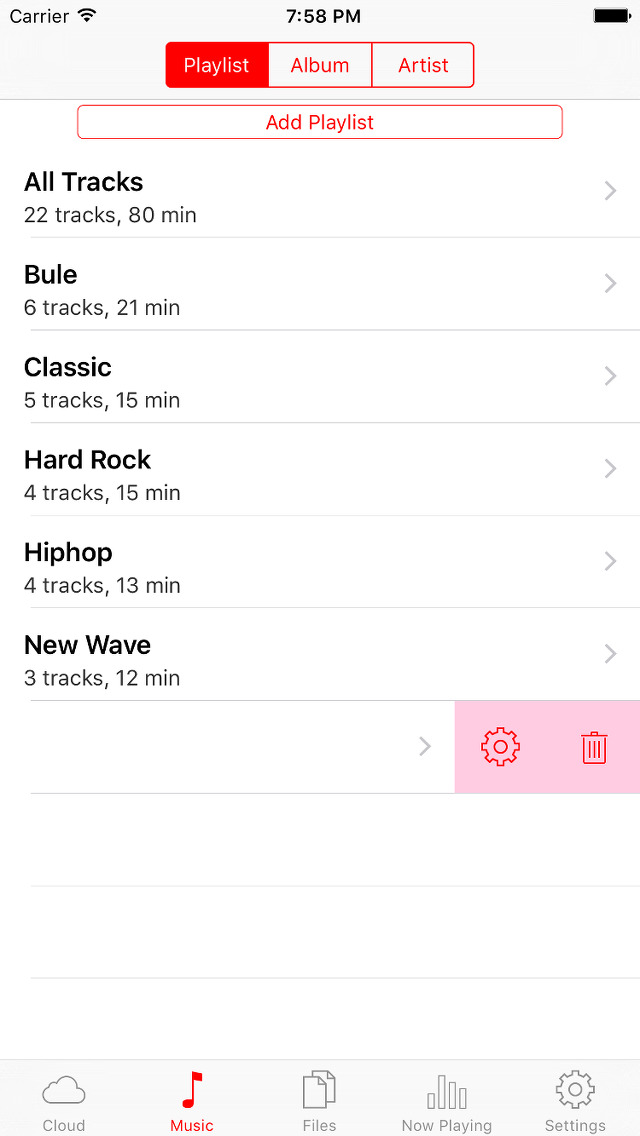Switch to the Playlist segment
The image size is (640, 1136).
tap(217, 65)
